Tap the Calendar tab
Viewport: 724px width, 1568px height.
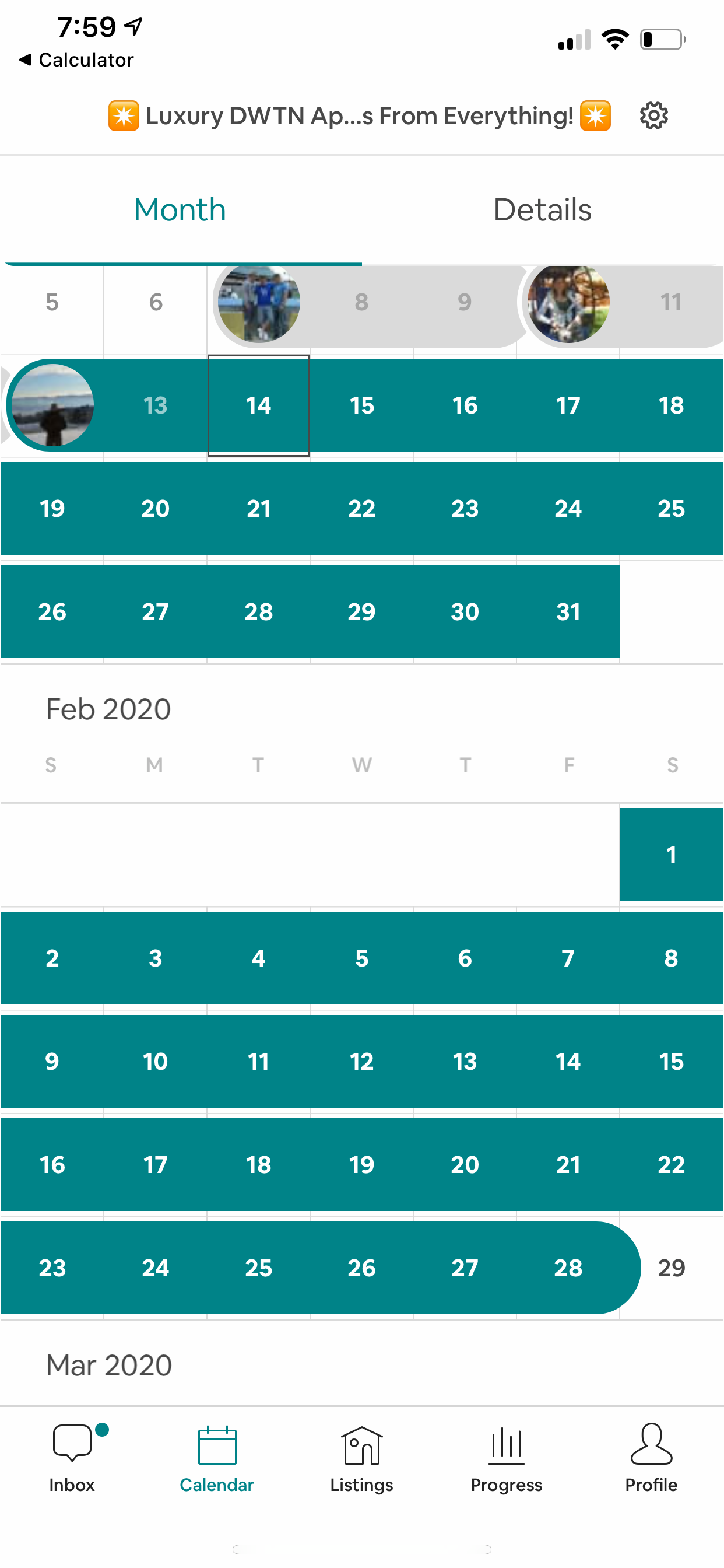coord(217,1458)
